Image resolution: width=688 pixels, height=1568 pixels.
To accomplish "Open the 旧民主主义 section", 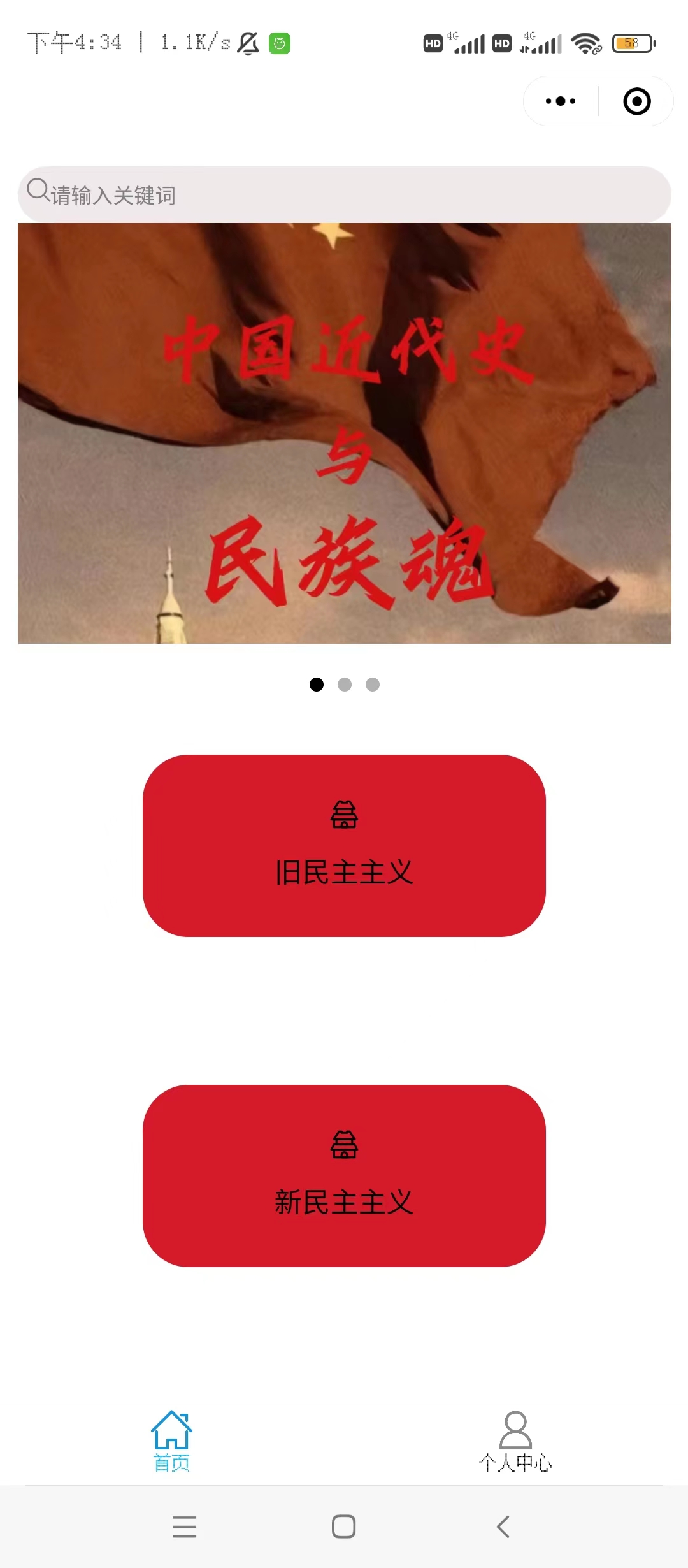I will [x=344, y=846].
